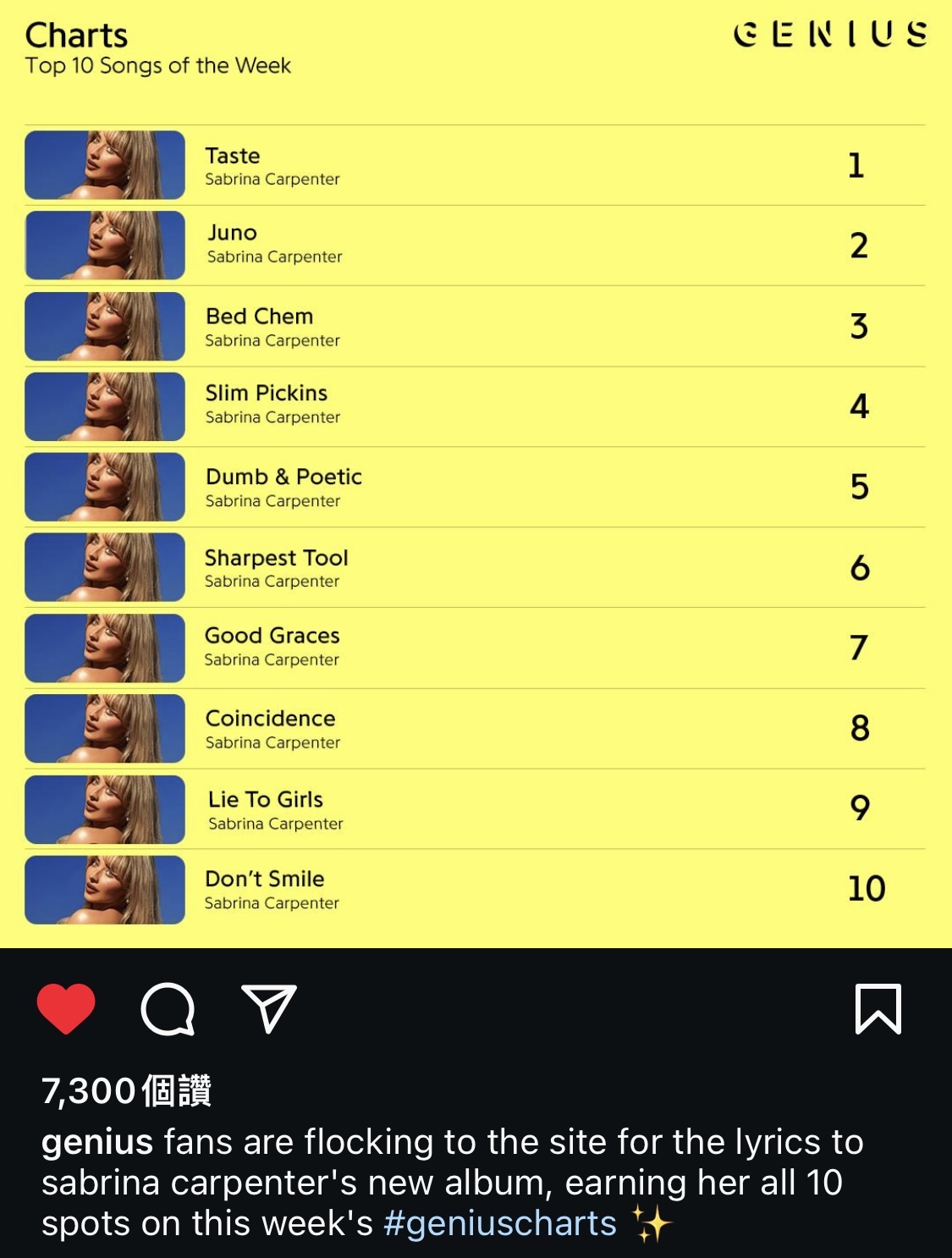The width and height of the screenshot is (952, 1258).
Task: Unlike the post via the red heart
Action: (x=66, y=1008)
